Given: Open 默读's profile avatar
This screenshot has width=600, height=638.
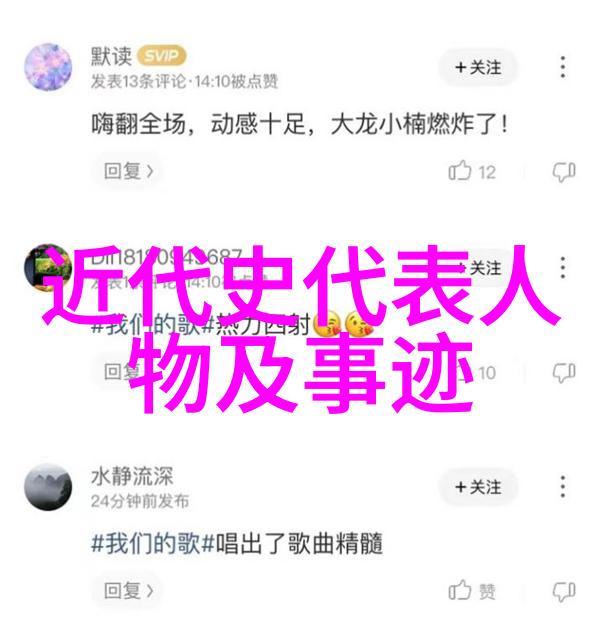Looking at the screenshot, I should click(x=49, y=66).
